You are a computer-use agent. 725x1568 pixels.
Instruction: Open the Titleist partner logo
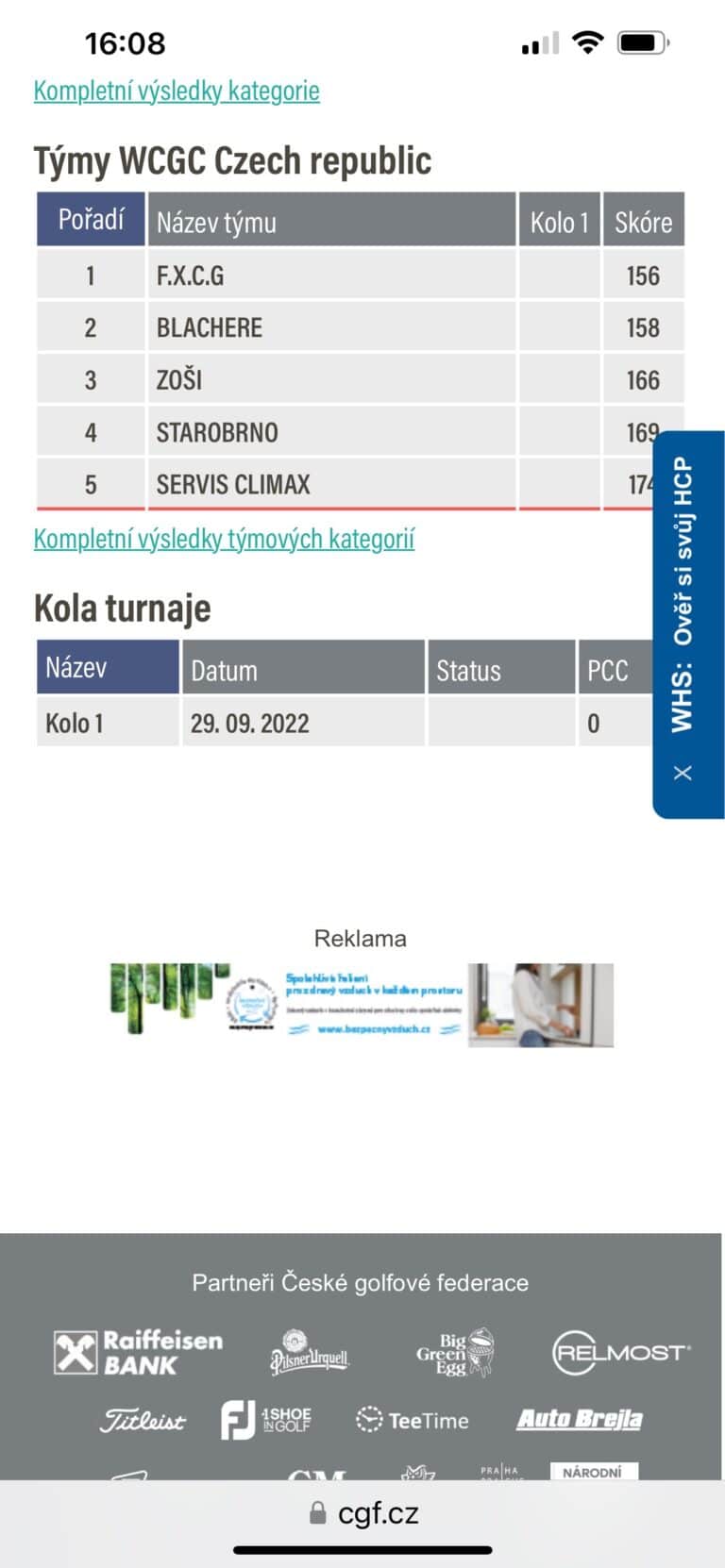click(143, 1420)
